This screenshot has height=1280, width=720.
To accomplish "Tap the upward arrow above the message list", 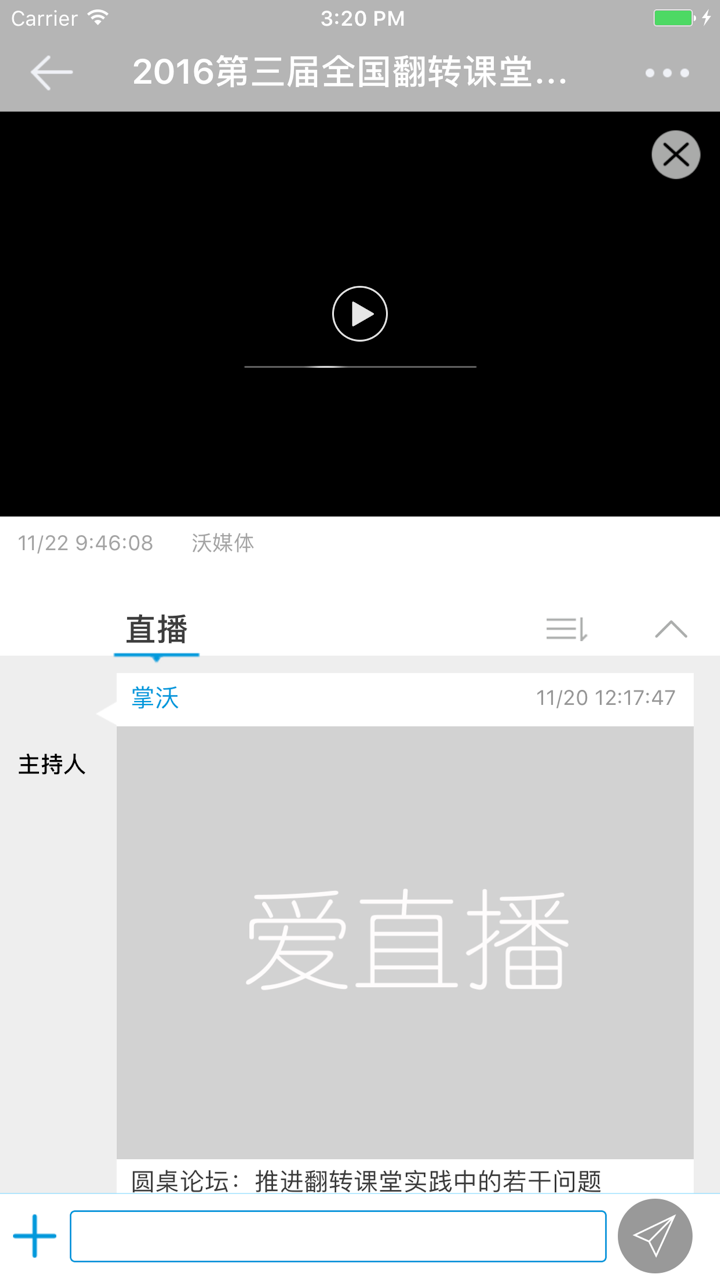I will click(x=671, y=629).
